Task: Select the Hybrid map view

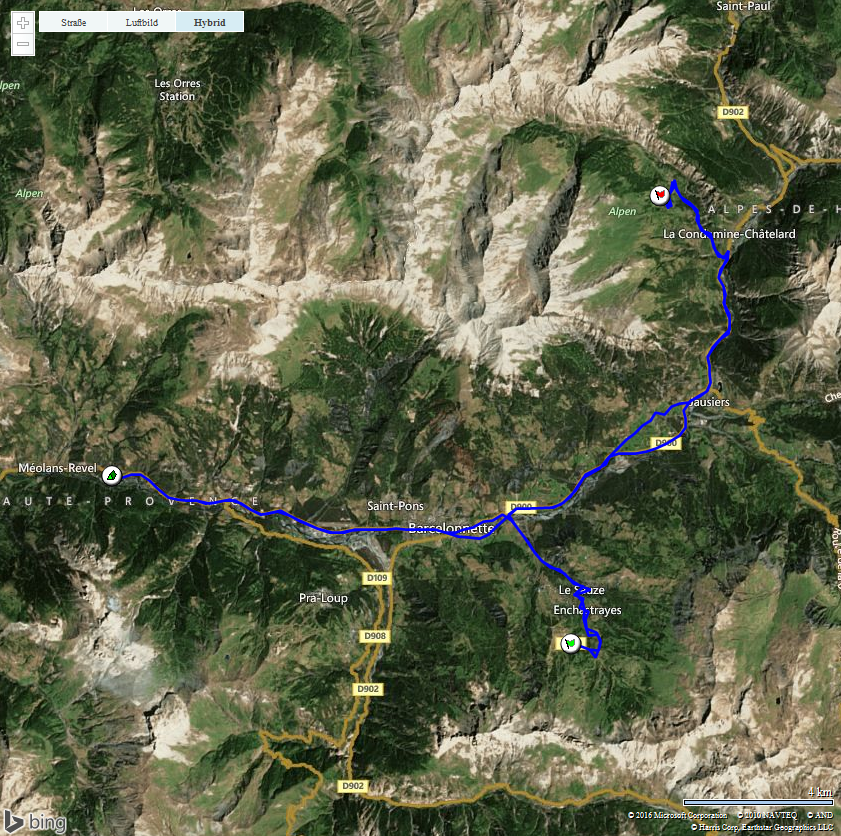Action: [209, 22]
